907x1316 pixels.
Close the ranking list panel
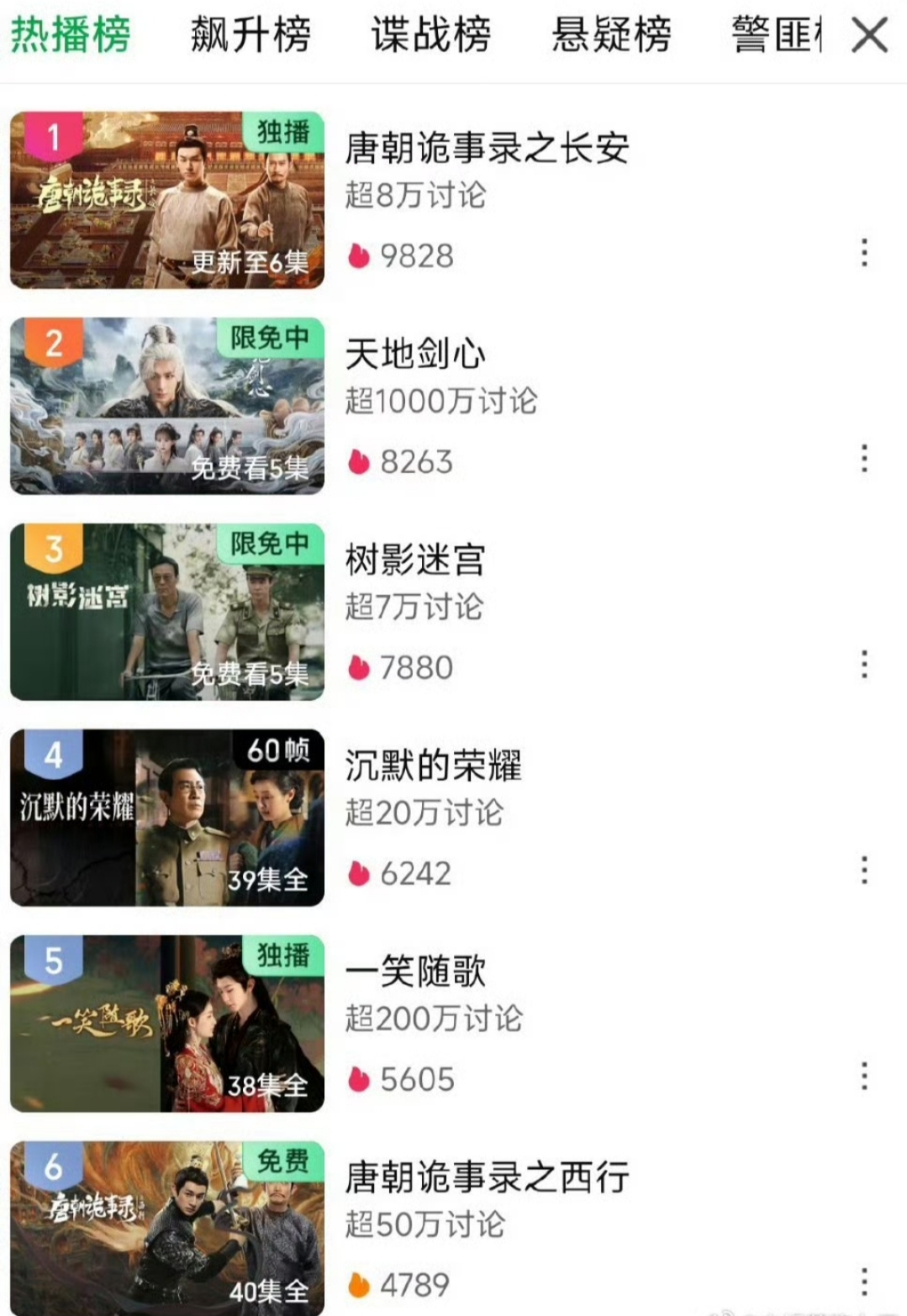click(869, 35)
